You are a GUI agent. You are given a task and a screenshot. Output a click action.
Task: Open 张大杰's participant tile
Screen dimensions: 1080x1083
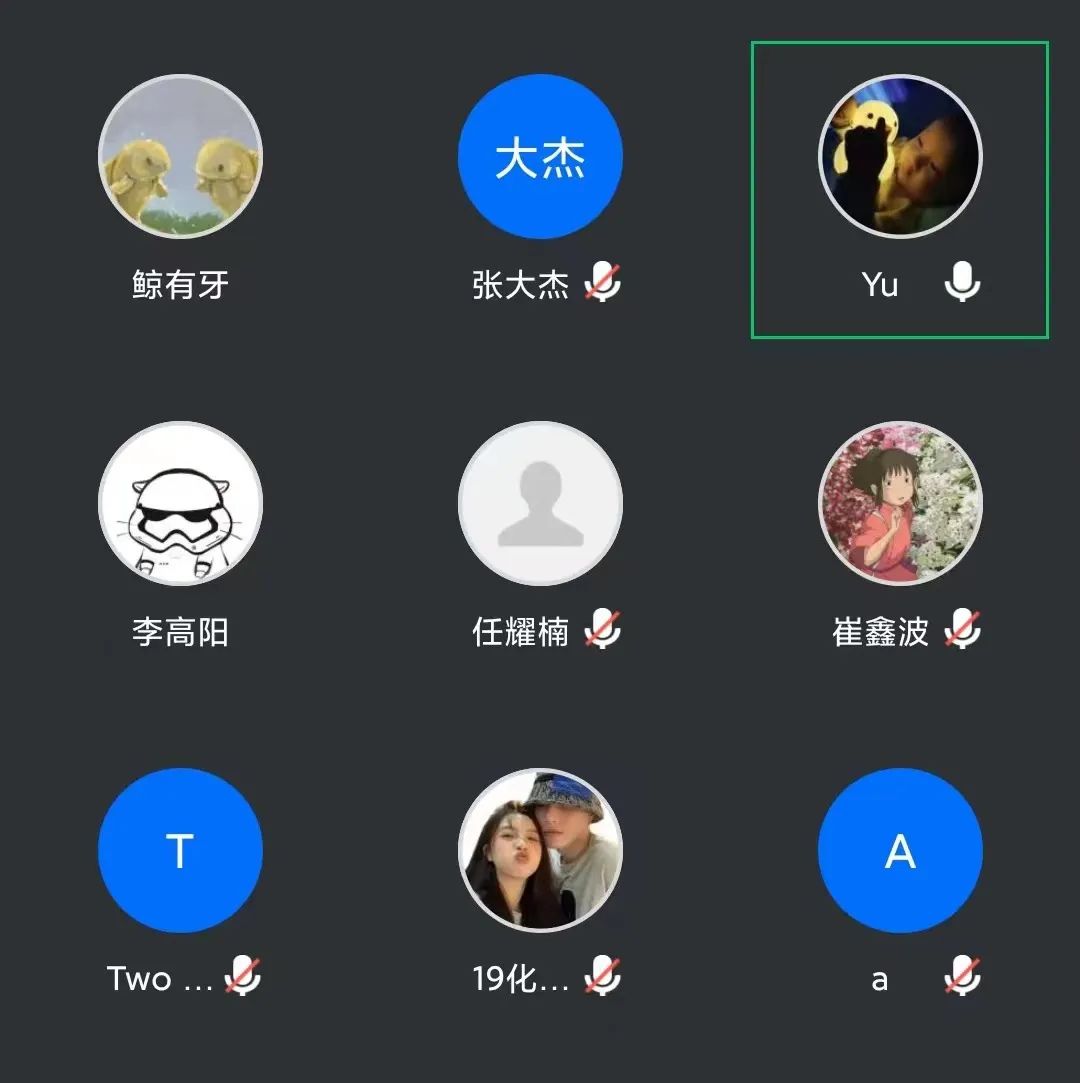tap(540, 157)
